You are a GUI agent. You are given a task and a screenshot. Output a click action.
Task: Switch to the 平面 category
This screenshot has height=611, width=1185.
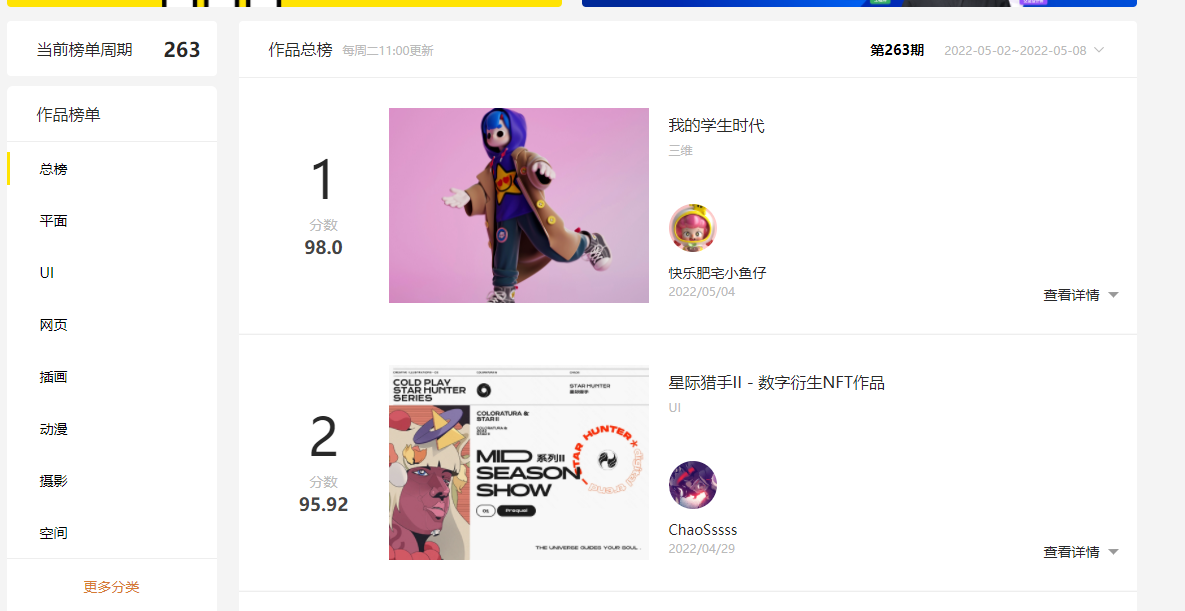(x=54, y=221)
